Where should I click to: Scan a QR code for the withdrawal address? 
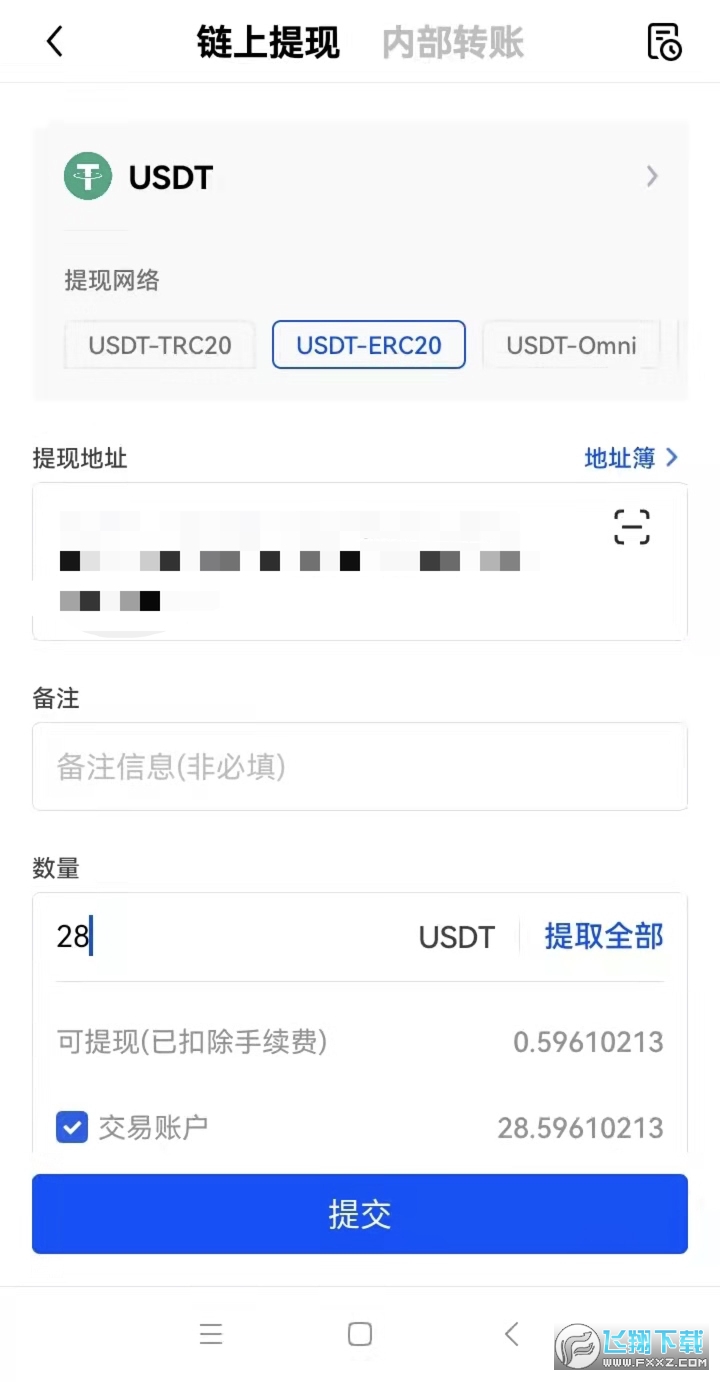[x=631, y=527]
